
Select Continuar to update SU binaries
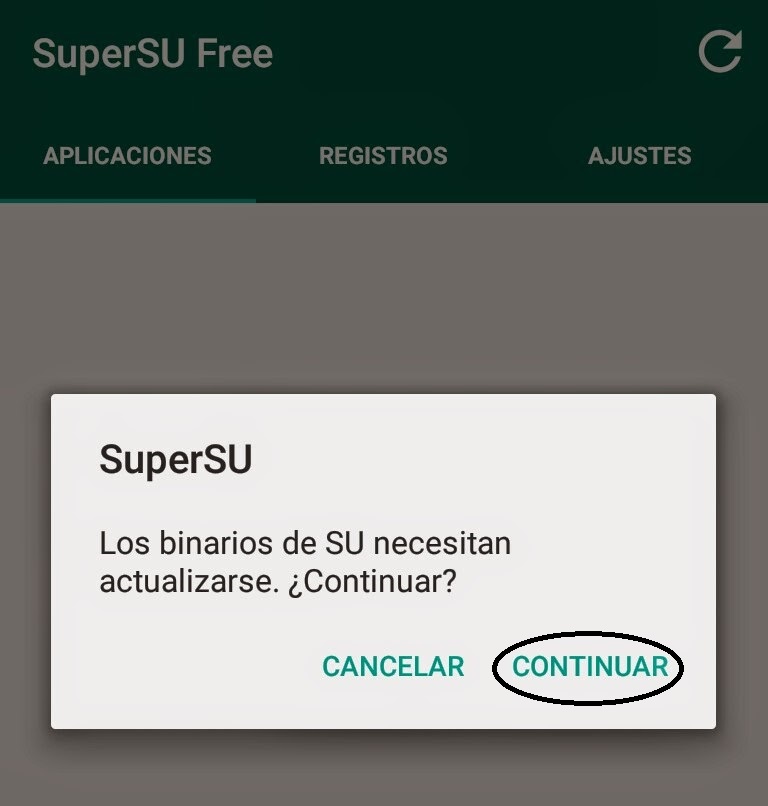[589, 667]
